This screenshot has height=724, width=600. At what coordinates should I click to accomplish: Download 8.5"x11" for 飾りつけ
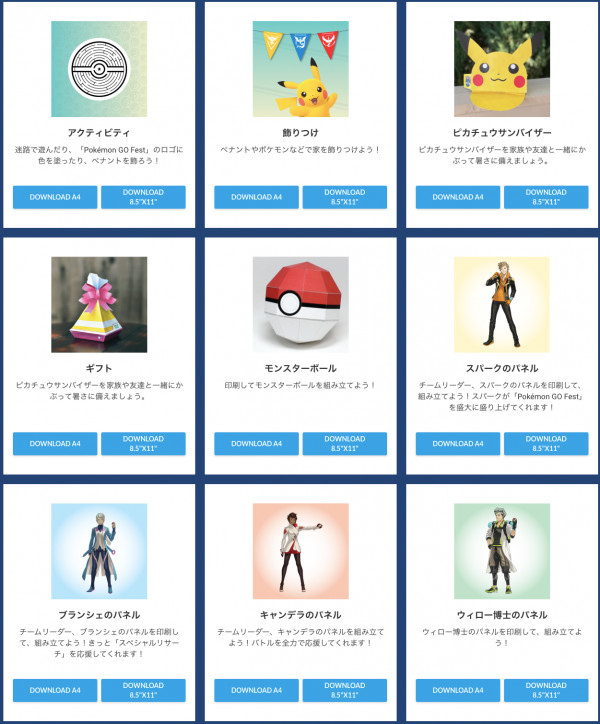pyautogui.click(x=344, y=197)
